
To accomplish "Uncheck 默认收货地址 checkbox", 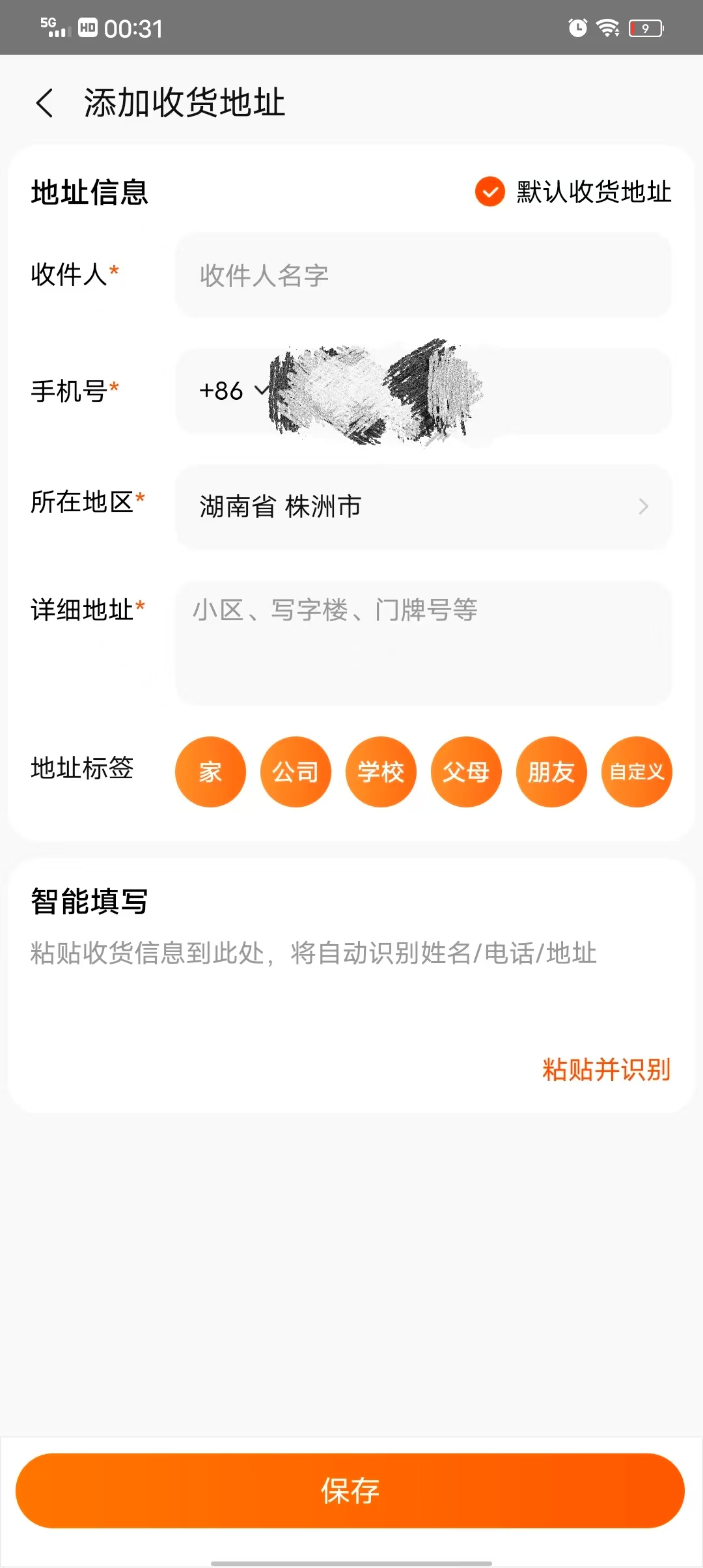I will click(x=490, y=191).
